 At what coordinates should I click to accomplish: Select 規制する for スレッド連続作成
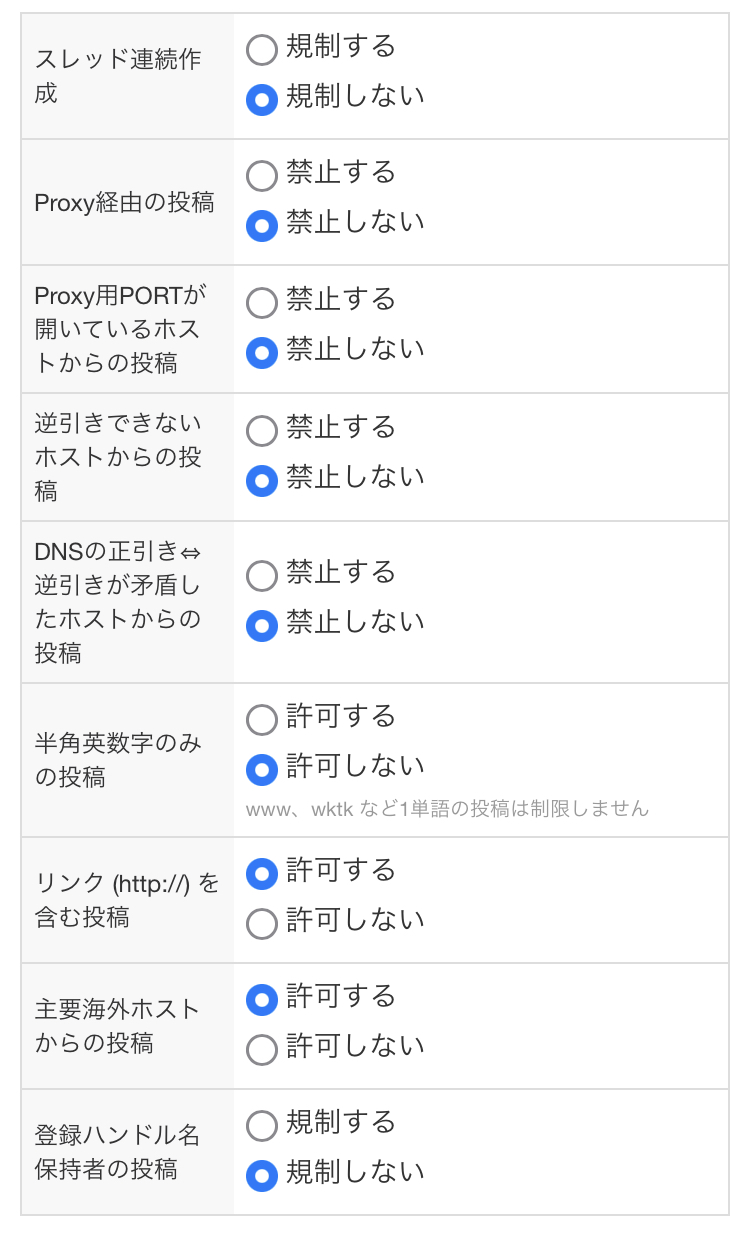pyautogui.click(x=262, y=50)
